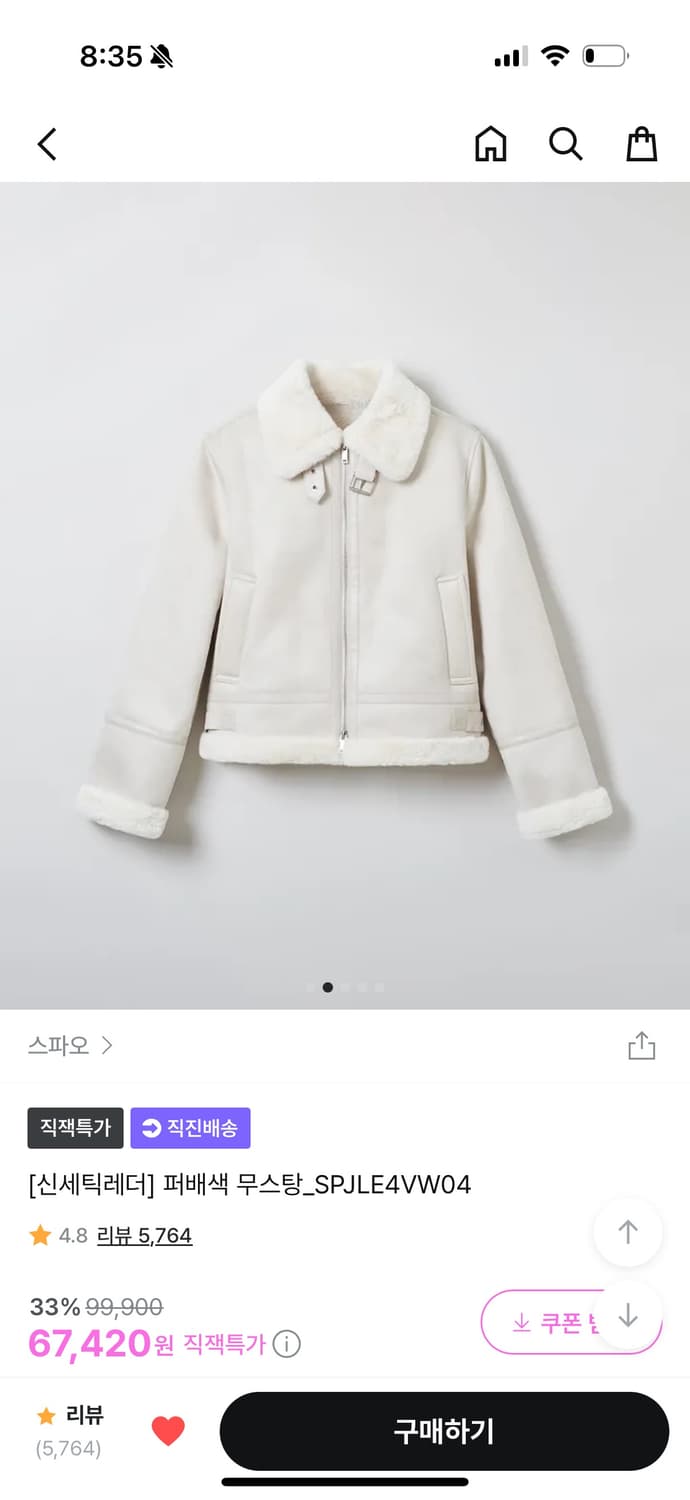
Task: Open 리뷰 in the bottom bar
Action: click(70, 1430)
